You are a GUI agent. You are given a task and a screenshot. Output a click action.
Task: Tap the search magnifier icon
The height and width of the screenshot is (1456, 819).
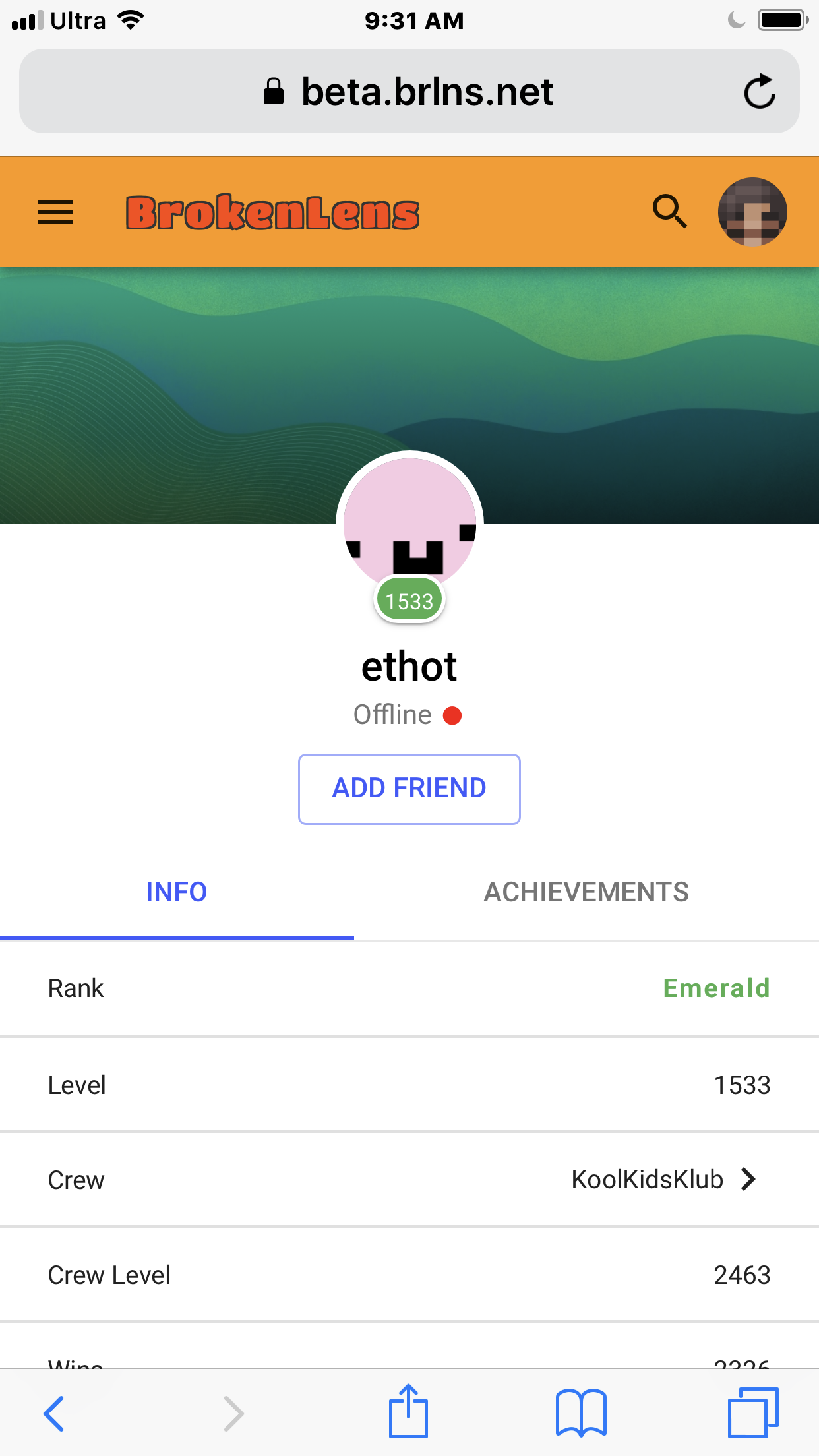coord(670,212)
